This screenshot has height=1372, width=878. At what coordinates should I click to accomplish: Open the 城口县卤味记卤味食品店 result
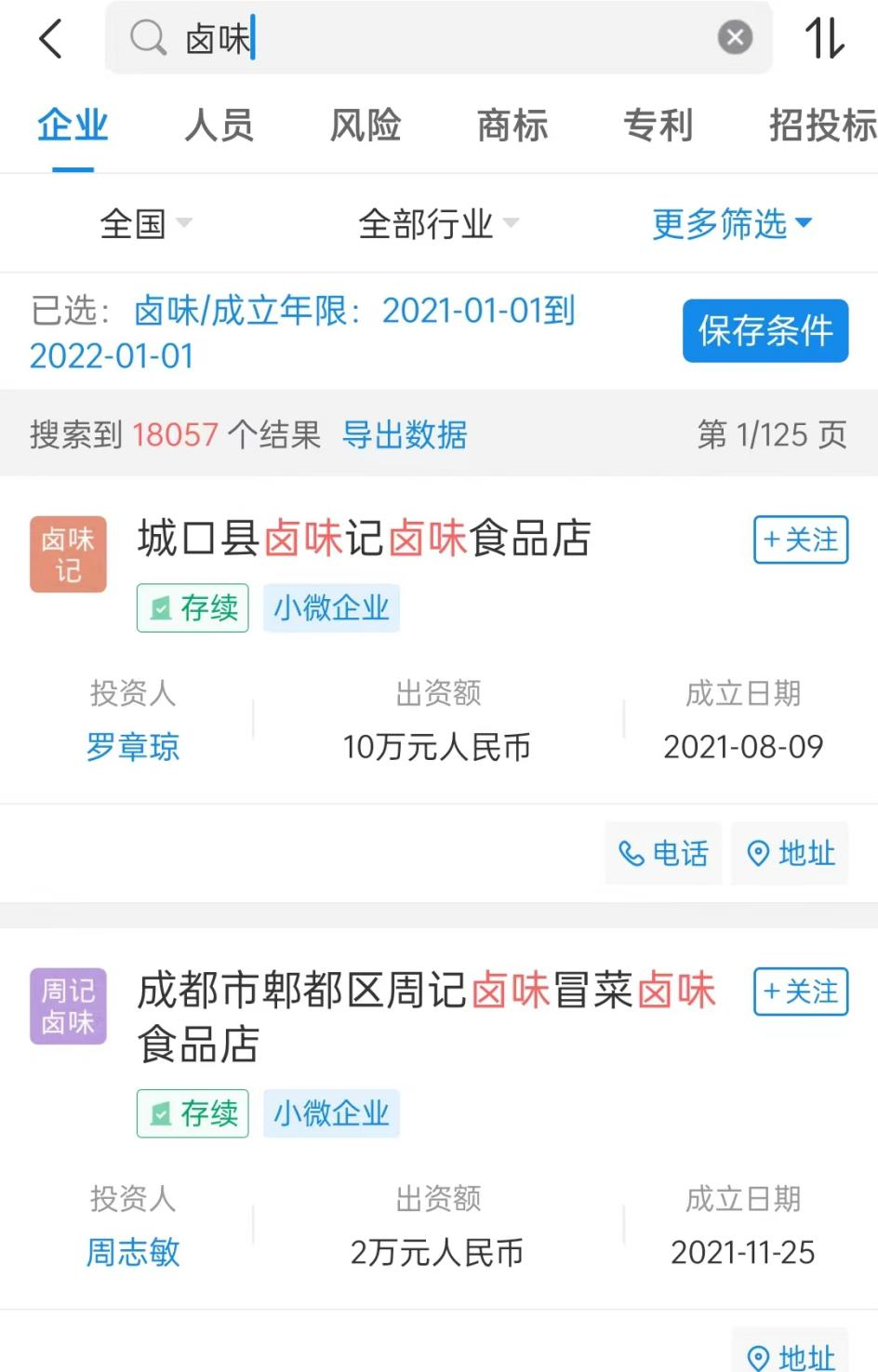[x=365, y=539]
